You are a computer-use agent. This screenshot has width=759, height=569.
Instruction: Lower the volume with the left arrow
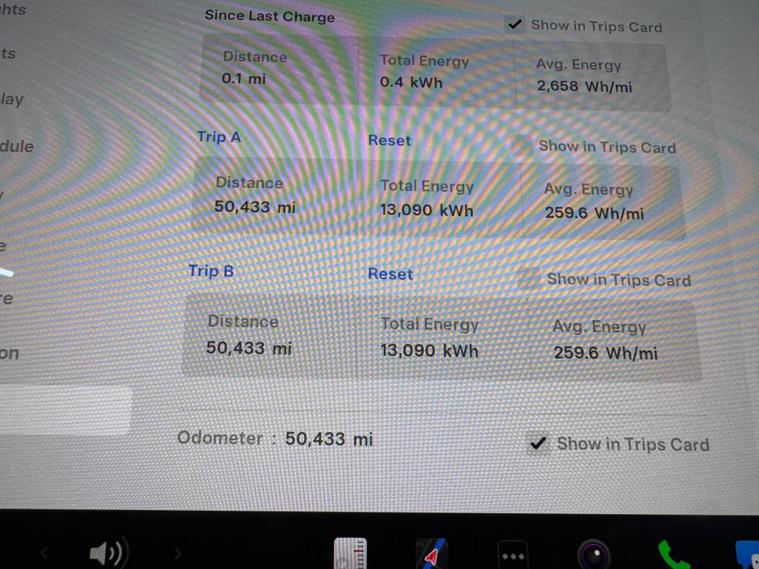click(44, 553)
